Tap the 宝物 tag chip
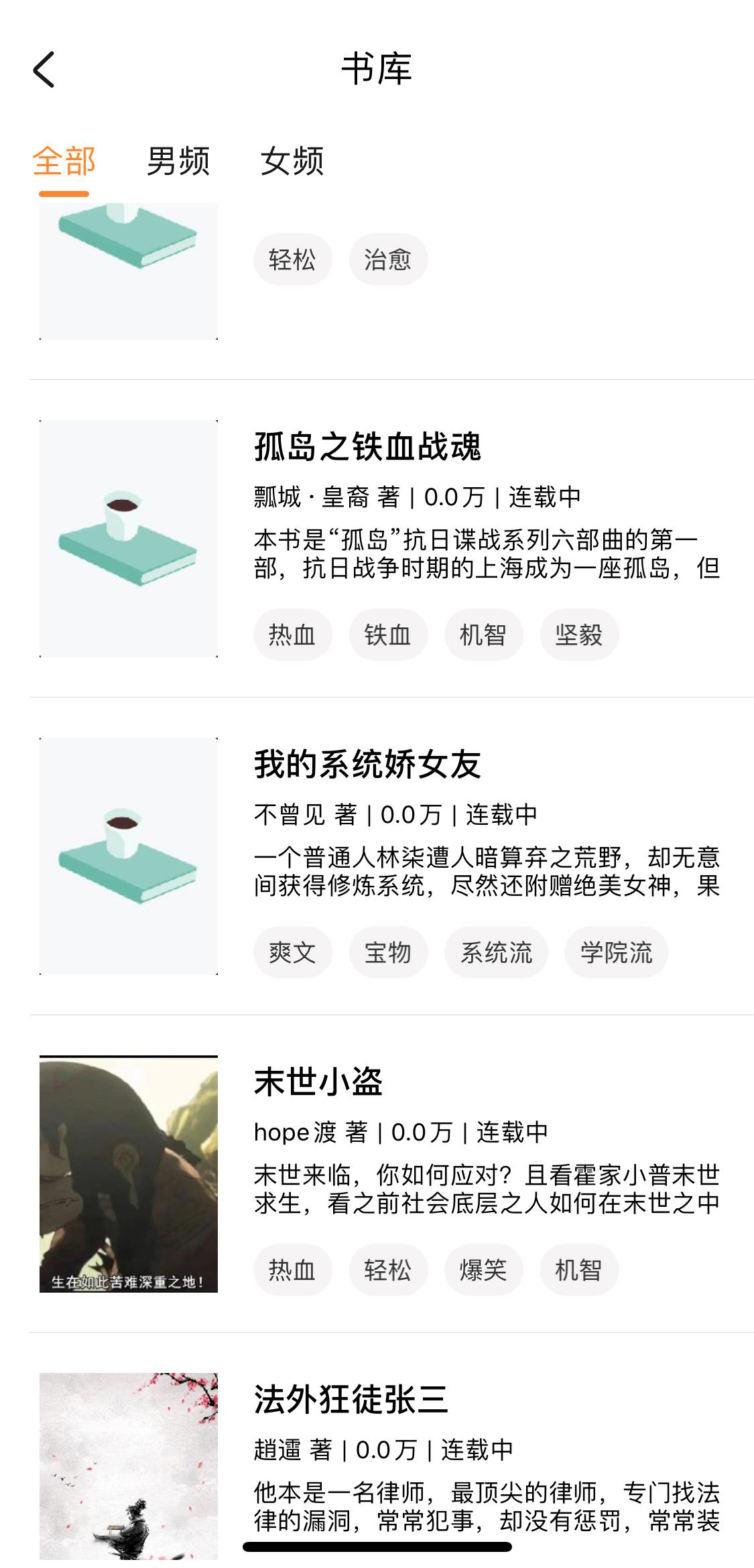754x1568 pixels. [388, 952]
